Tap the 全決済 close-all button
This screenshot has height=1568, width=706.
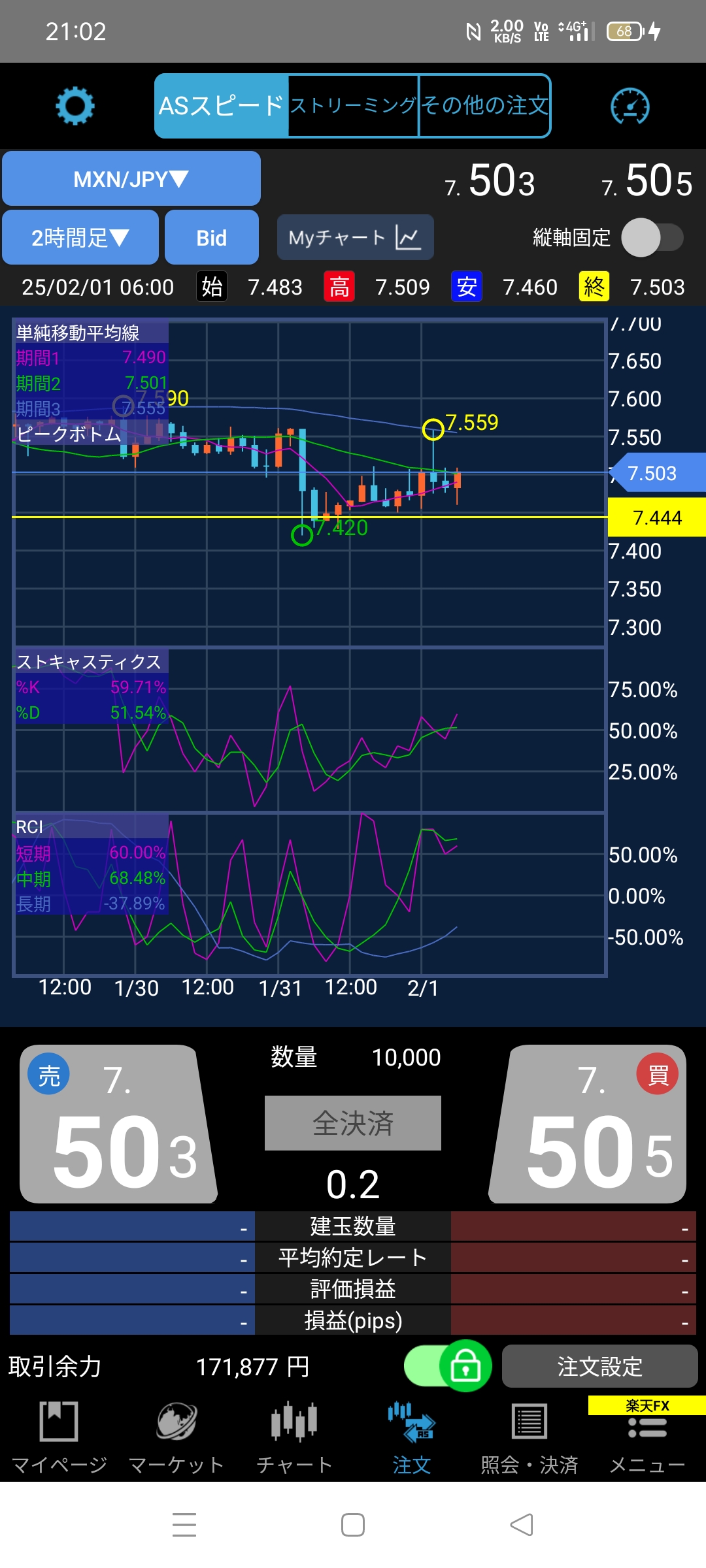[353, 1123]
